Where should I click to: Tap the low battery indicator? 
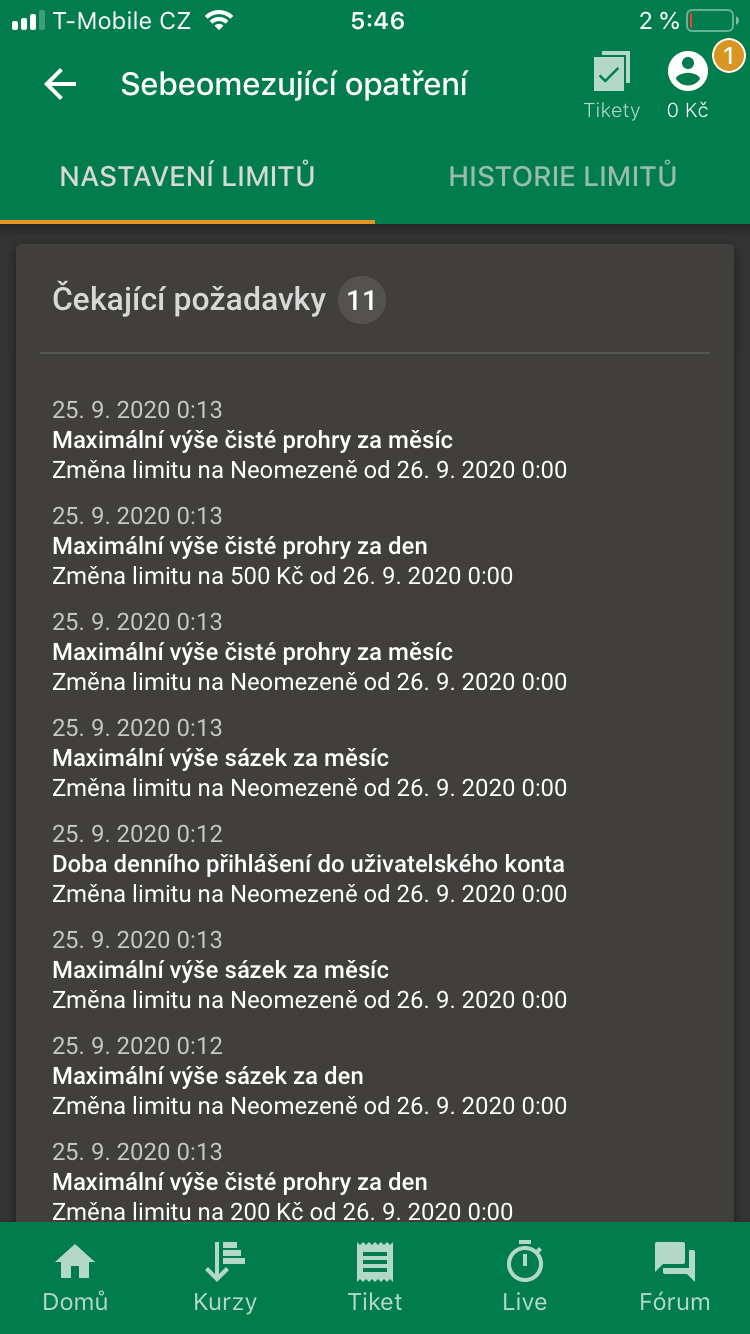[712, 18]
